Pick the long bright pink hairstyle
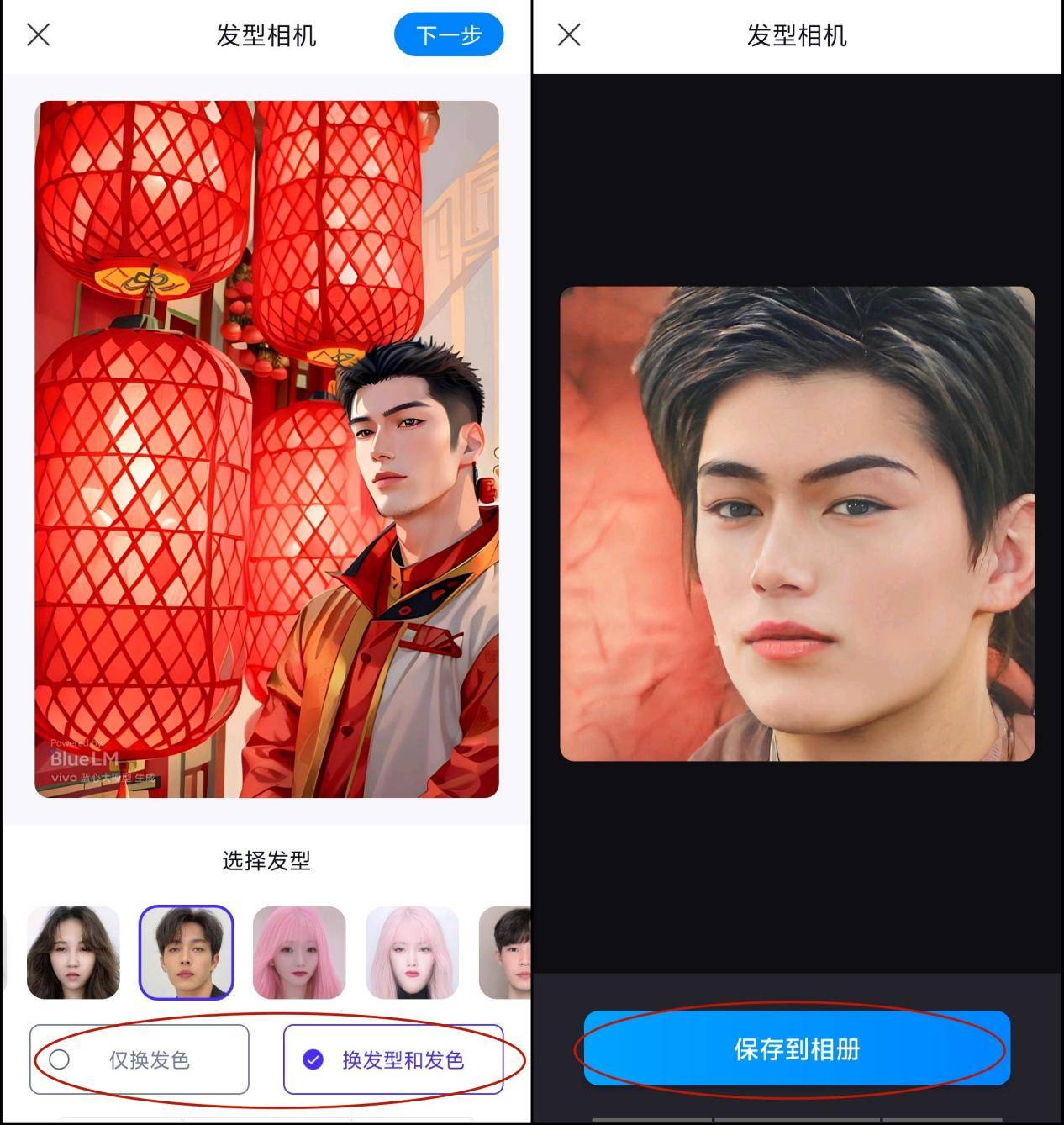The height and width of the screenshot is (1125, 1064). click(299, 952)
